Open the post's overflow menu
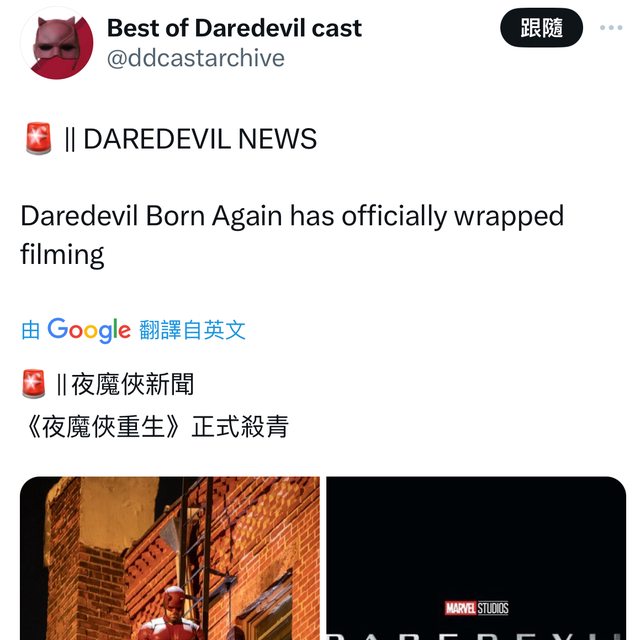640x640 pixels. coord(611,28)
